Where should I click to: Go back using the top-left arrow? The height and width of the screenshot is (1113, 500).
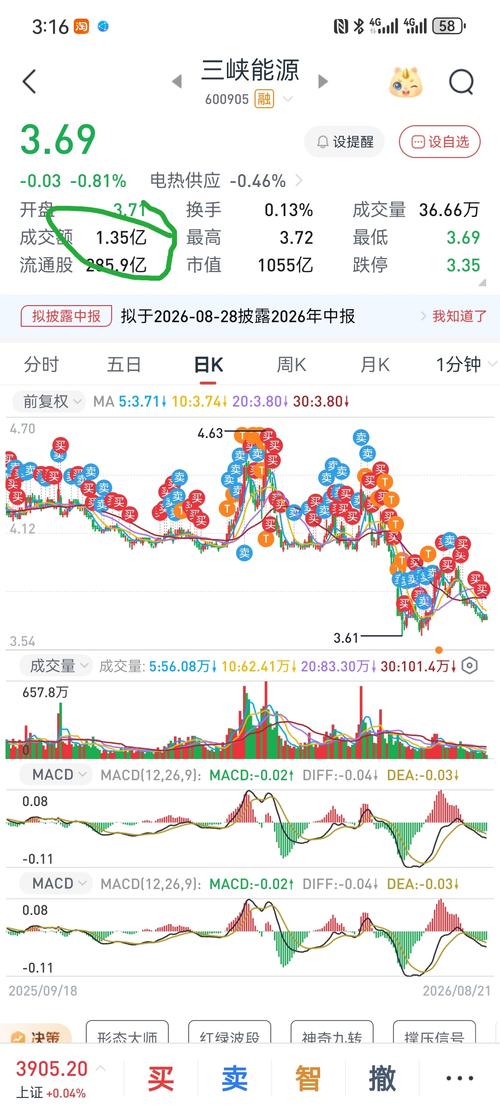29,82
